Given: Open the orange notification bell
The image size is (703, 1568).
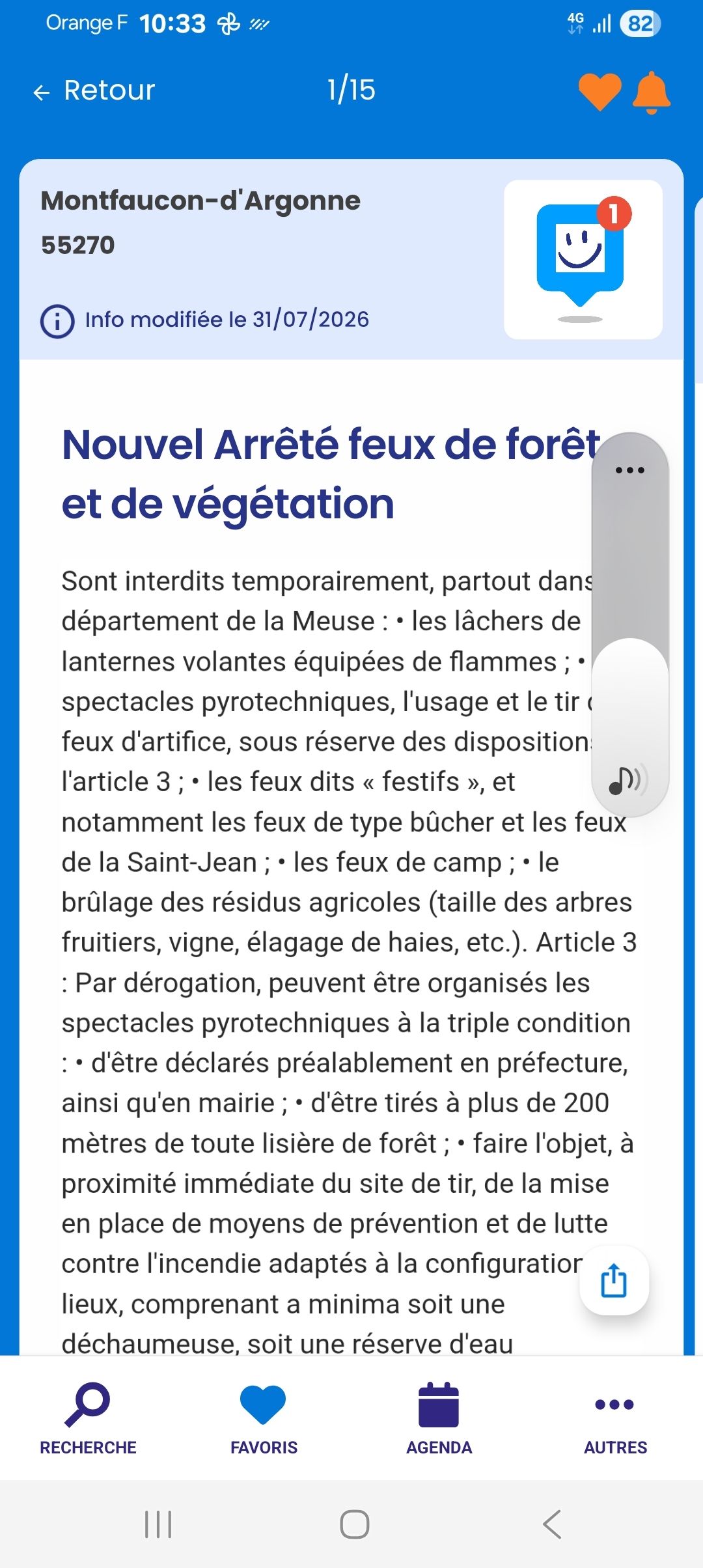Looking at the screenshot, I should pos(651,92).
